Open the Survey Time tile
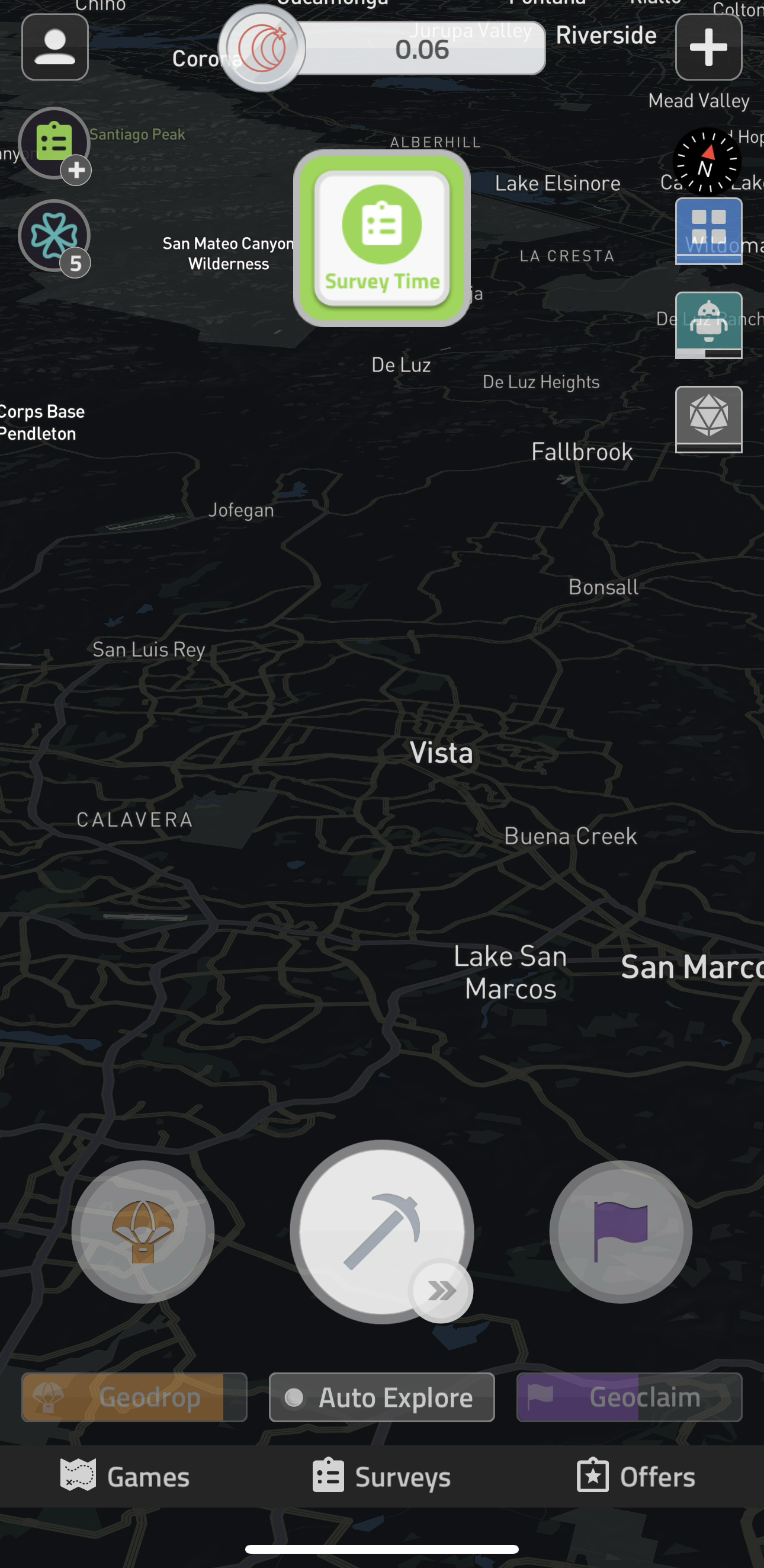This screenshot has height=1568, width=764. [x=382, y=239]
